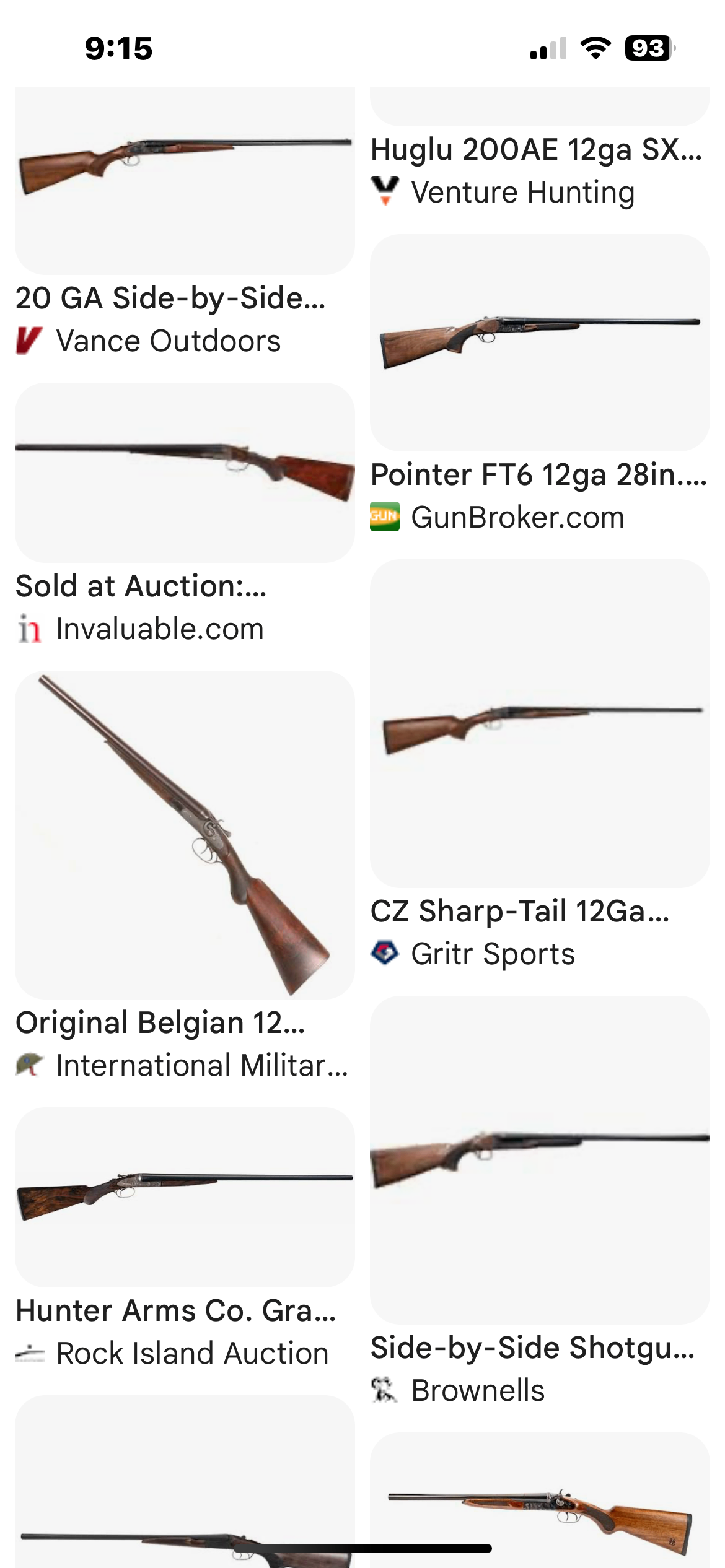Select the Rock Island Auction icon
725x1568 pixels.
click(31, 1352)
